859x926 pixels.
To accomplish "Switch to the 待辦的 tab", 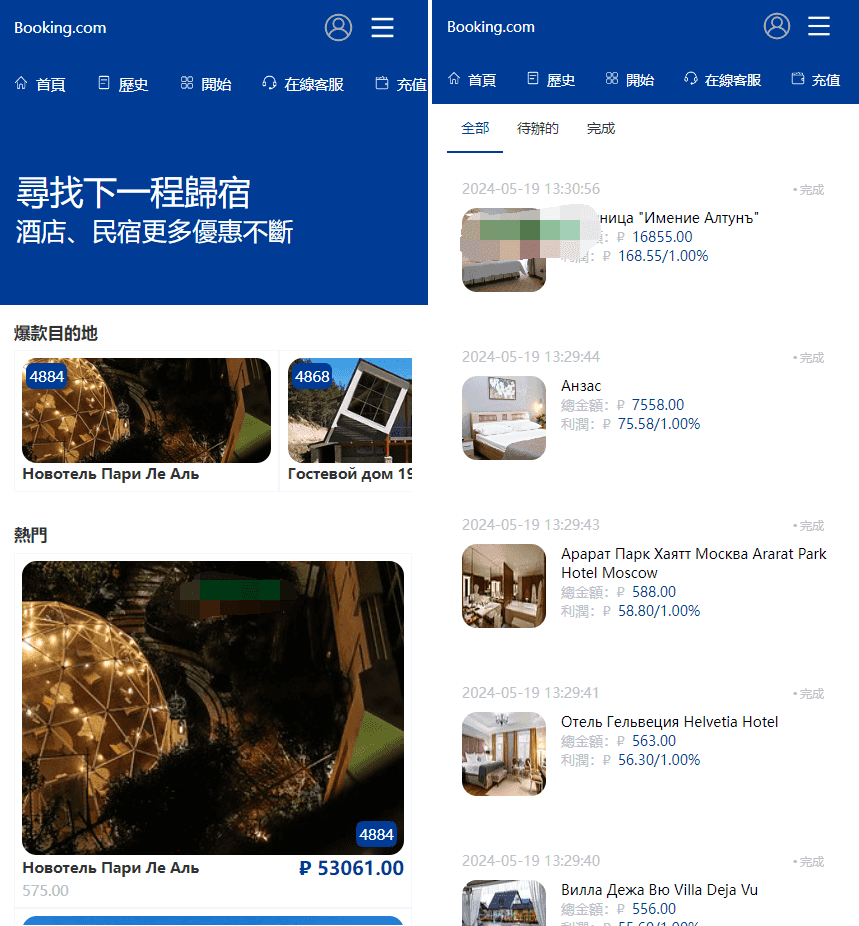I will click(537, 129).
